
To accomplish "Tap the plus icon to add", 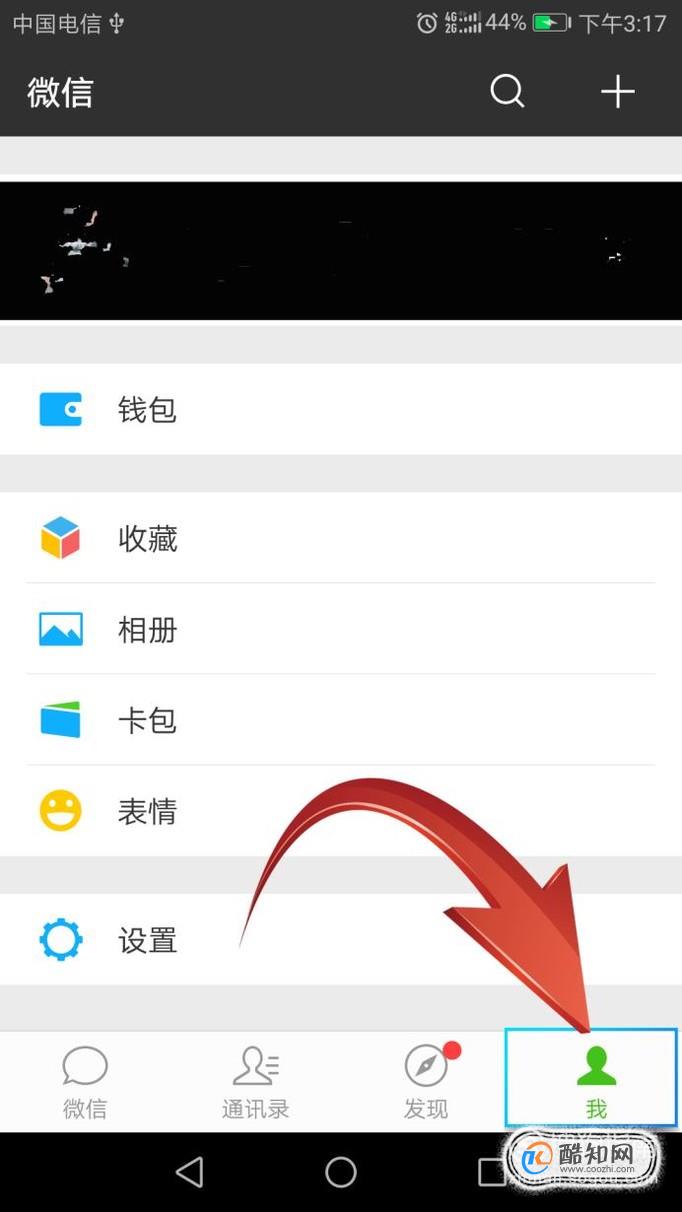I will (617, 92).
